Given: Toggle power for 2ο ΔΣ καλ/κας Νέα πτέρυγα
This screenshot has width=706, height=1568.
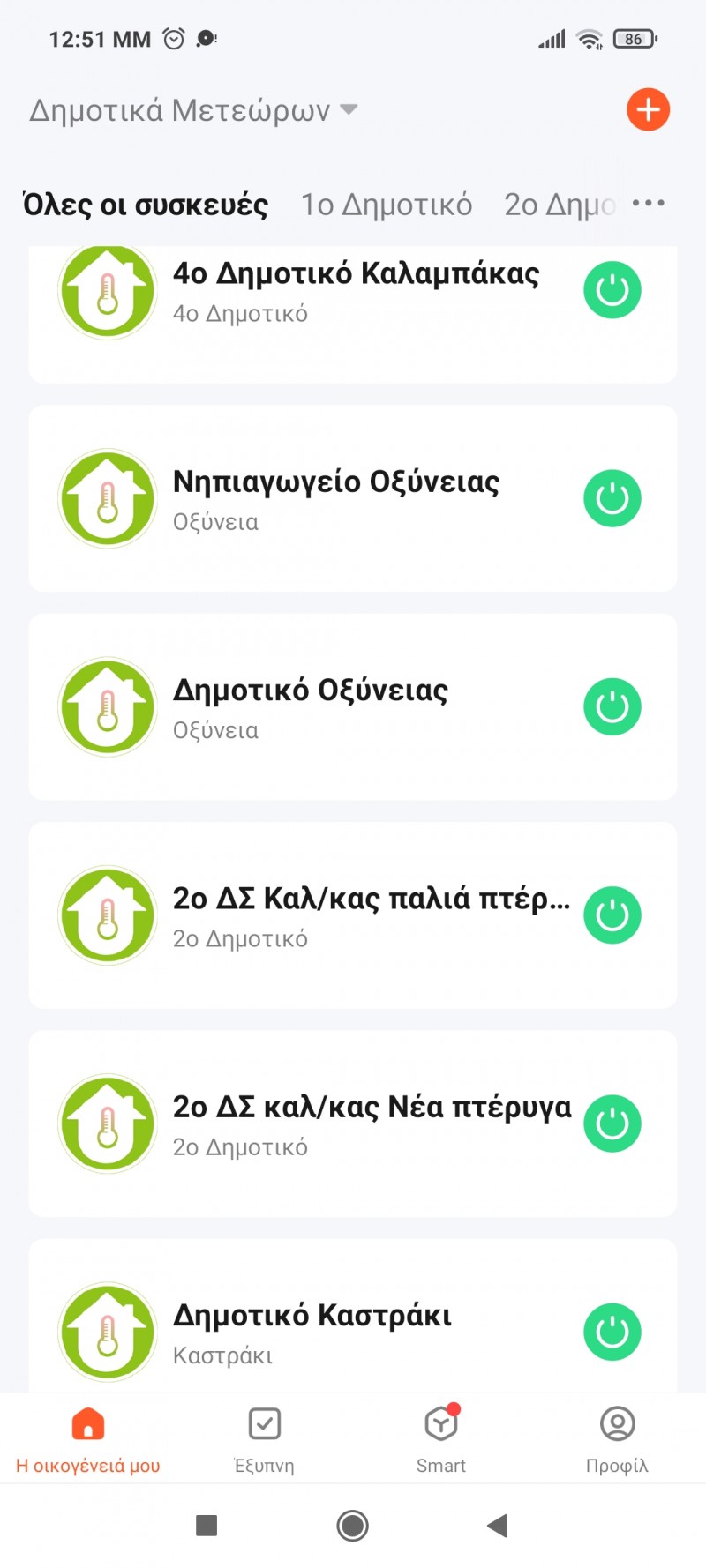Looking at the screenshot, I should [612, 1124].
